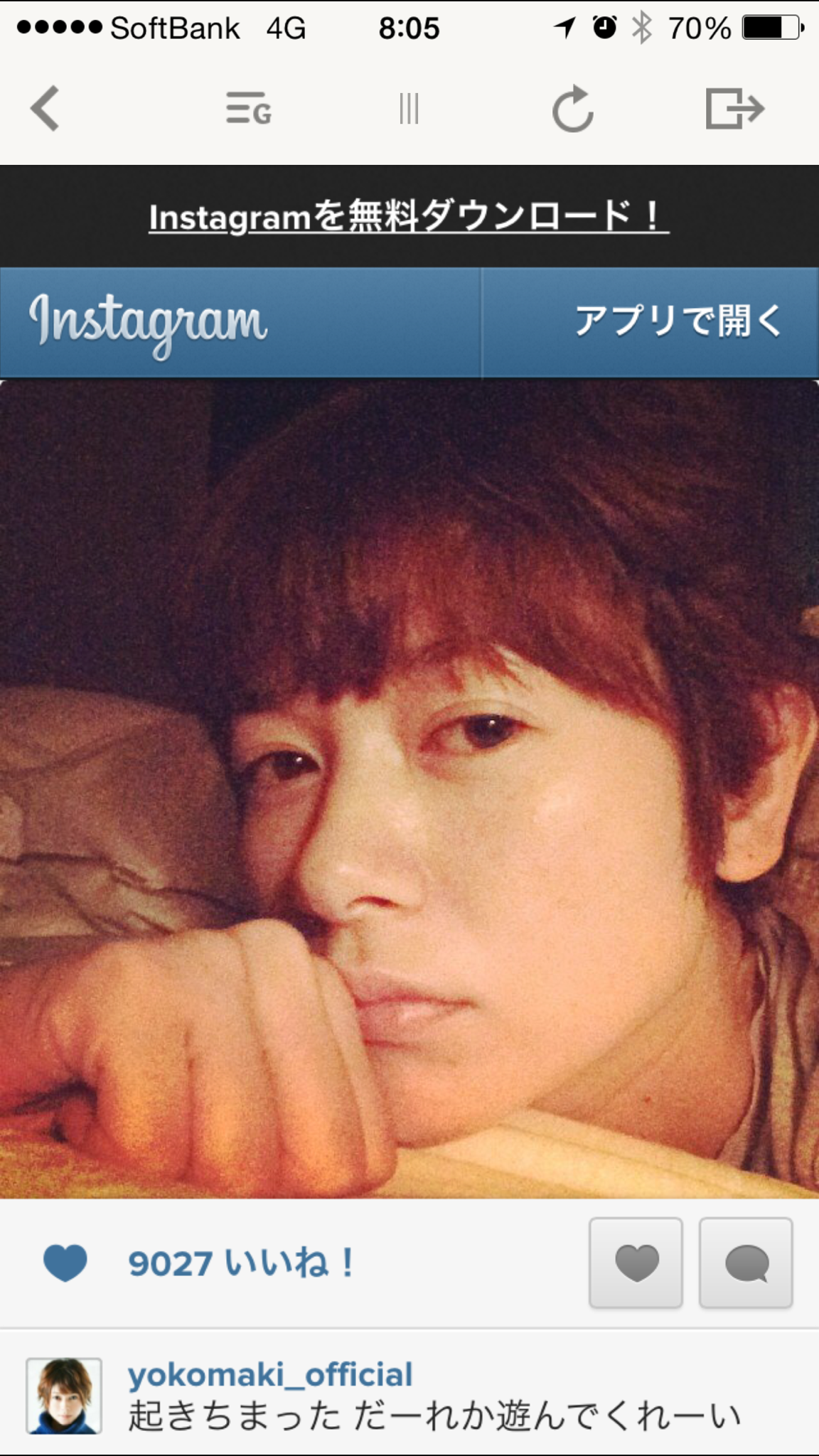Open the share/export icon
Image resolution: width=819 pixels, height=1456 pixels.
click(x=734, y=109)
